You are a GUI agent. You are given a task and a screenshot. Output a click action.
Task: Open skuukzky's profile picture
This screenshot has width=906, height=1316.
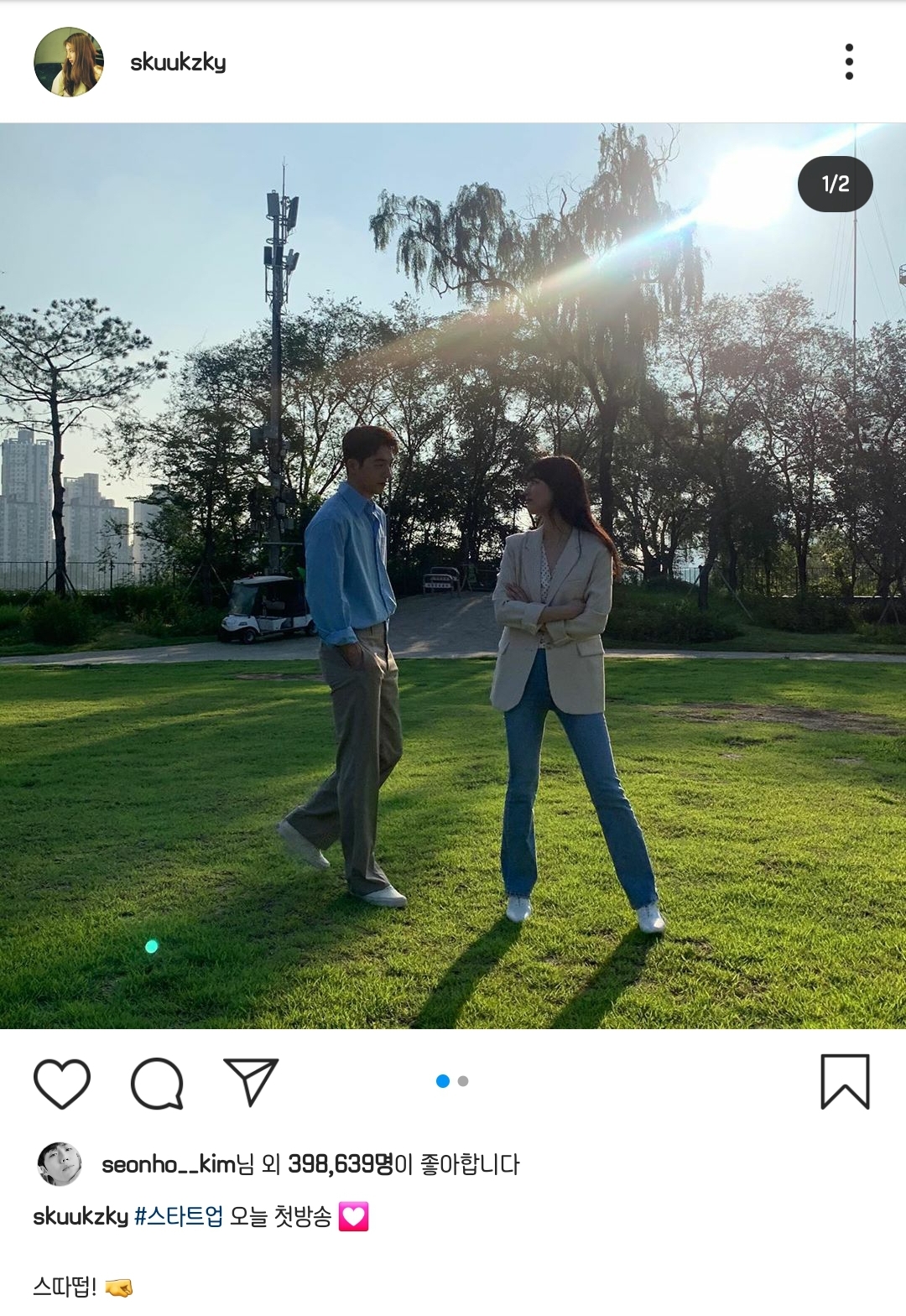tap(69, 62)
